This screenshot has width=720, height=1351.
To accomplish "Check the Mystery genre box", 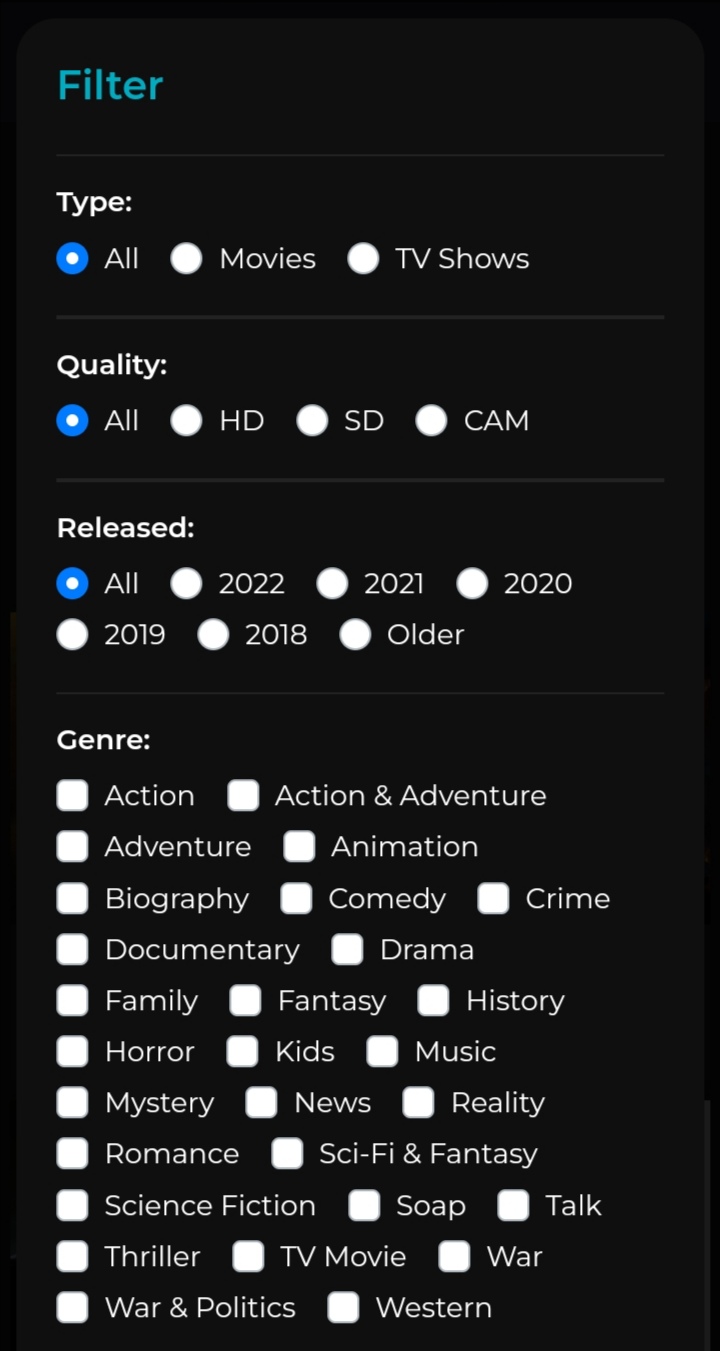I will (72, 1103).
